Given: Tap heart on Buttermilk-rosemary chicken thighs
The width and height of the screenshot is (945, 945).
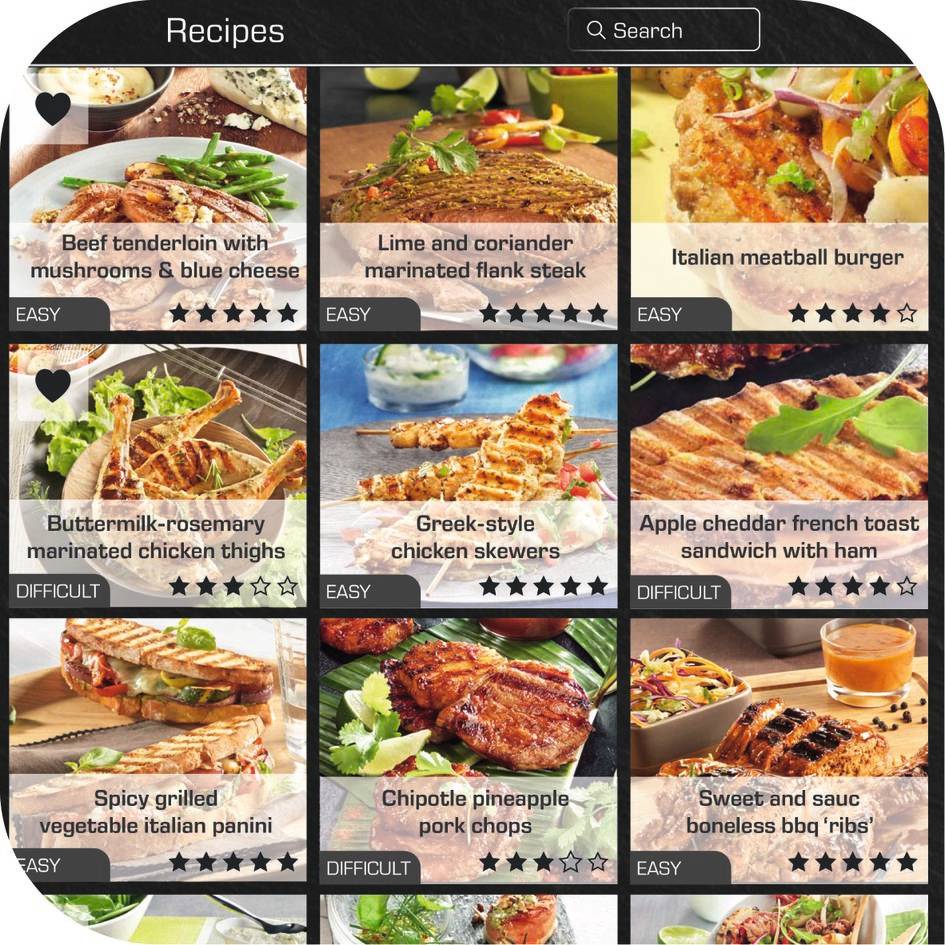Looking at the screenshot, I should (x=52, y=385).
